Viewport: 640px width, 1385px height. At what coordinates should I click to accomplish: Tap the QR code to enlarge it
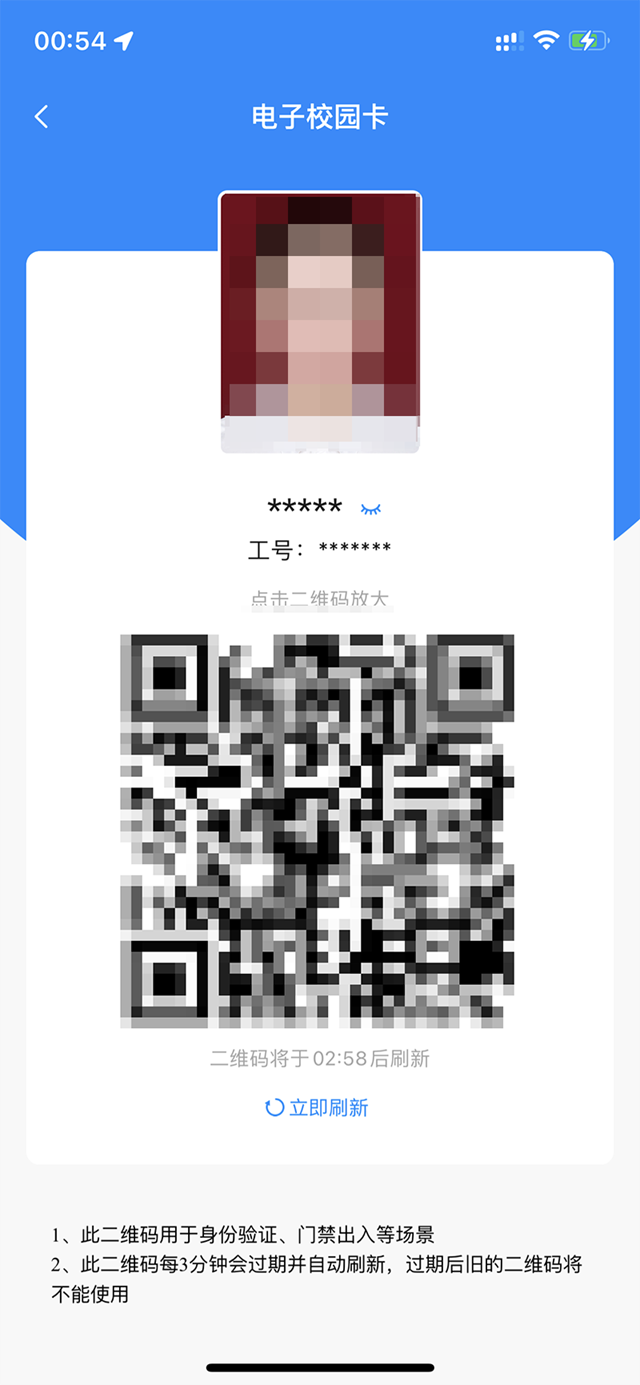click(317, 830)
